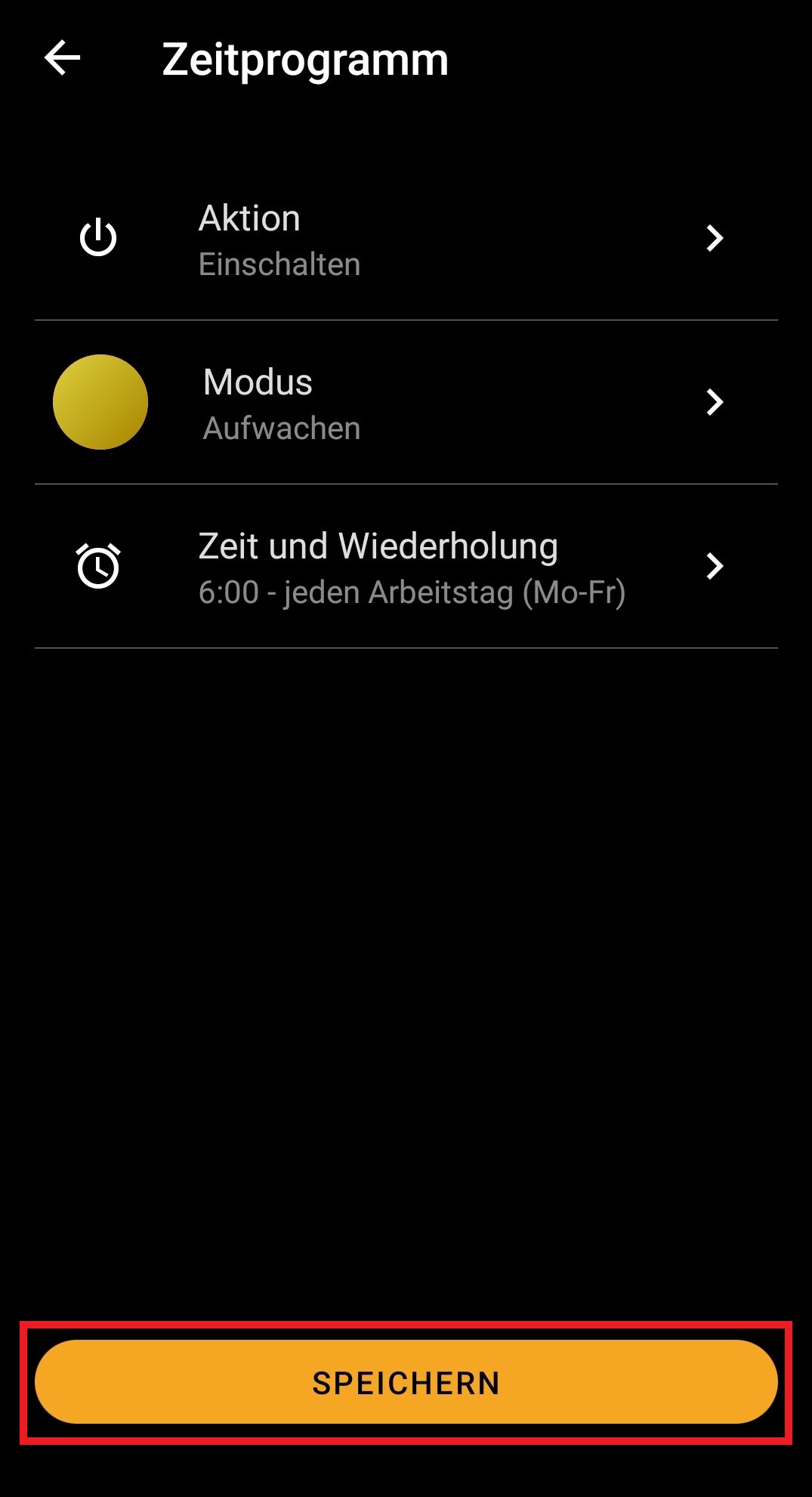Go back using the arrow icon
This screenshot has height=1497, width=812.
coord(63,58)
